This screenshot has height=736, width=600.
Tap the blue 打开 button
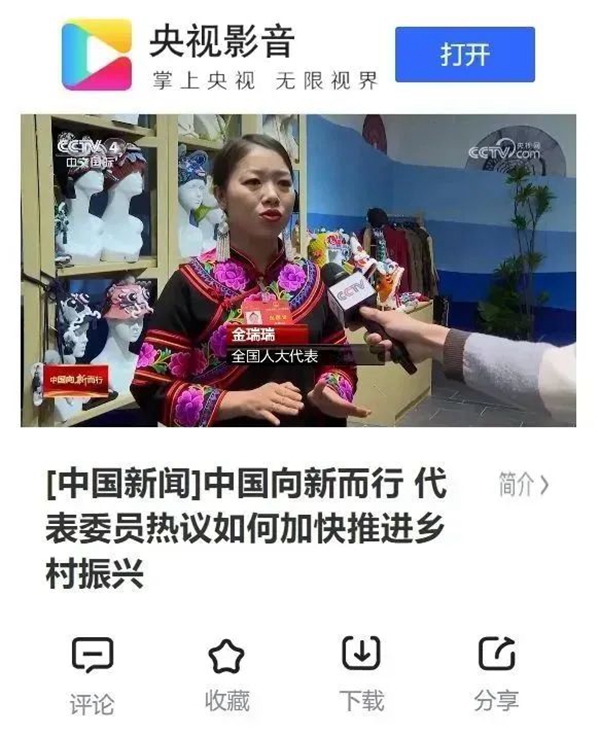tap(464, 55)
